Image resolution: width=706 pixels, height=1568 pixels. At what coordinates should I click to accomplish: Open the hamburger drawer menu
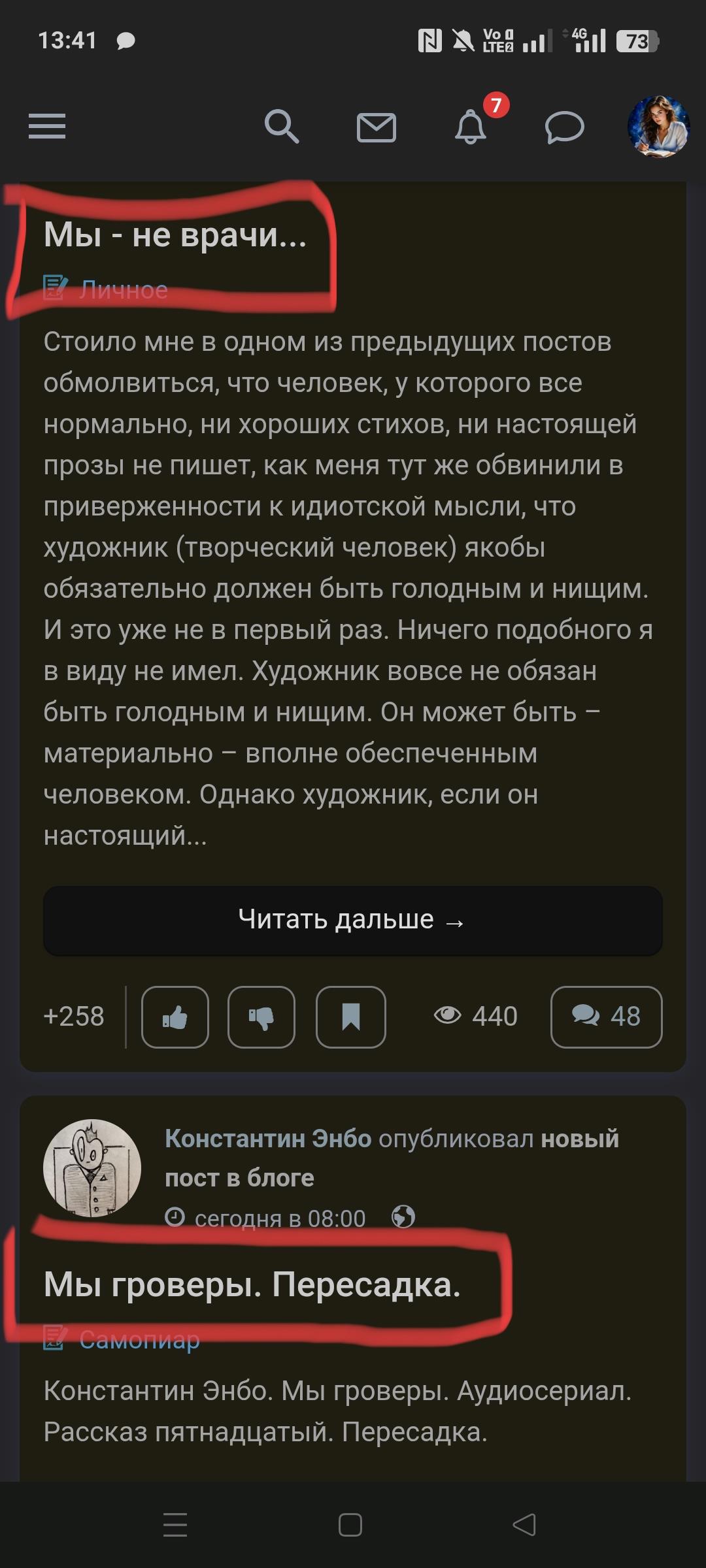[47, 126]
